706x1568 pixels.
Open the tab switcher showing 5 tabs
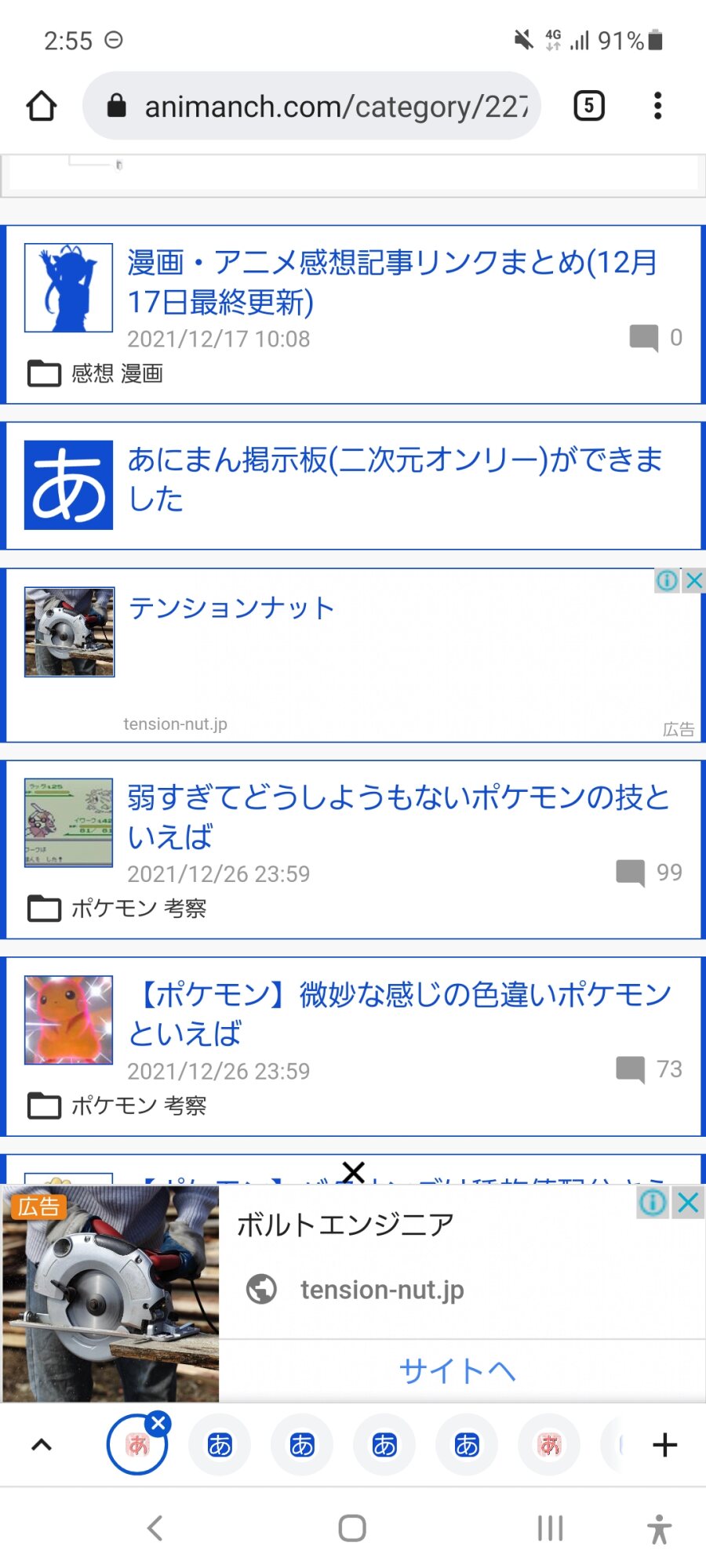click(x=589, y=106)
